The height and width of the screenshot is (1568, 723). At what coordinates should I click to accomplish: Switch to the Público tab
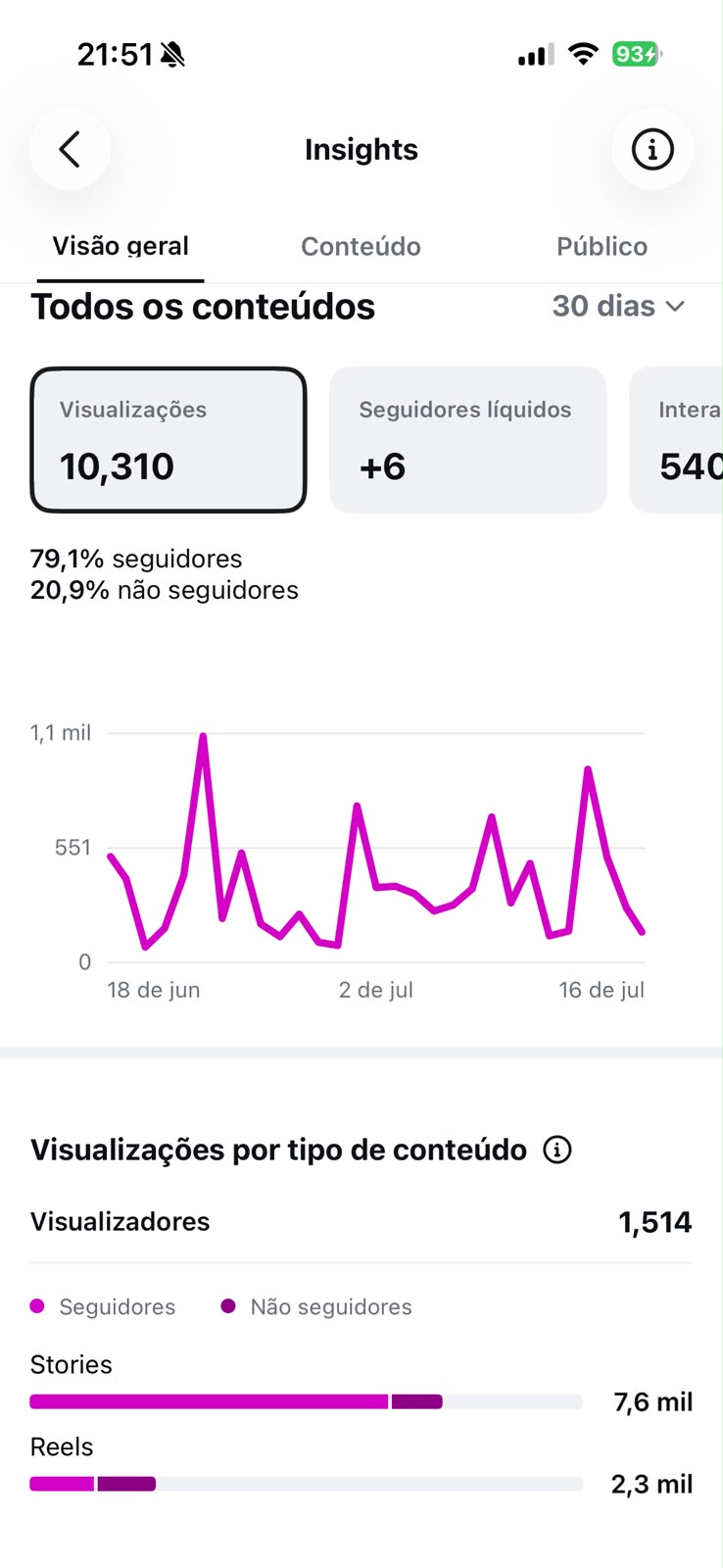(x=602, y=246)
